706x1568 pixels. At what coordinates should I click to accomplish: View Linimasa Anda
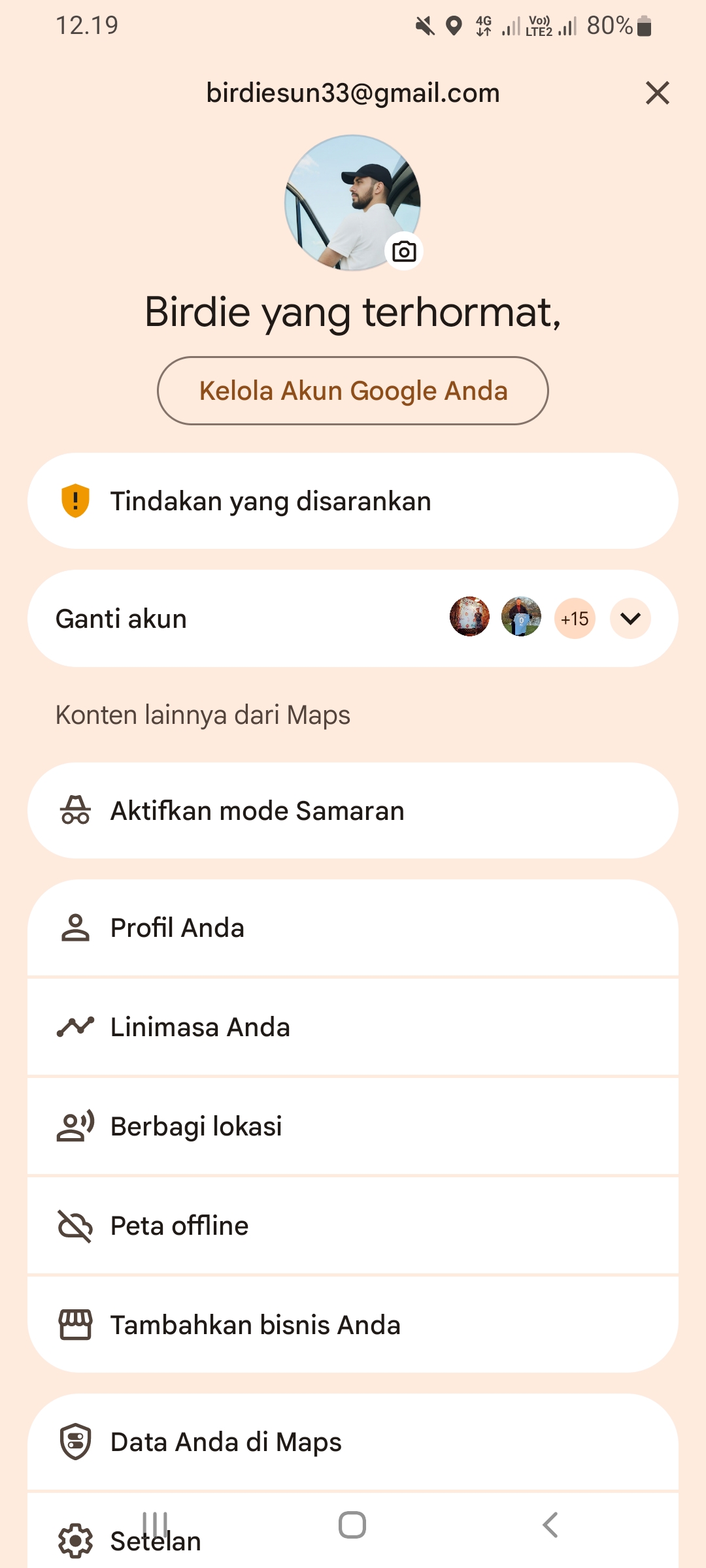pos(353,1027)
